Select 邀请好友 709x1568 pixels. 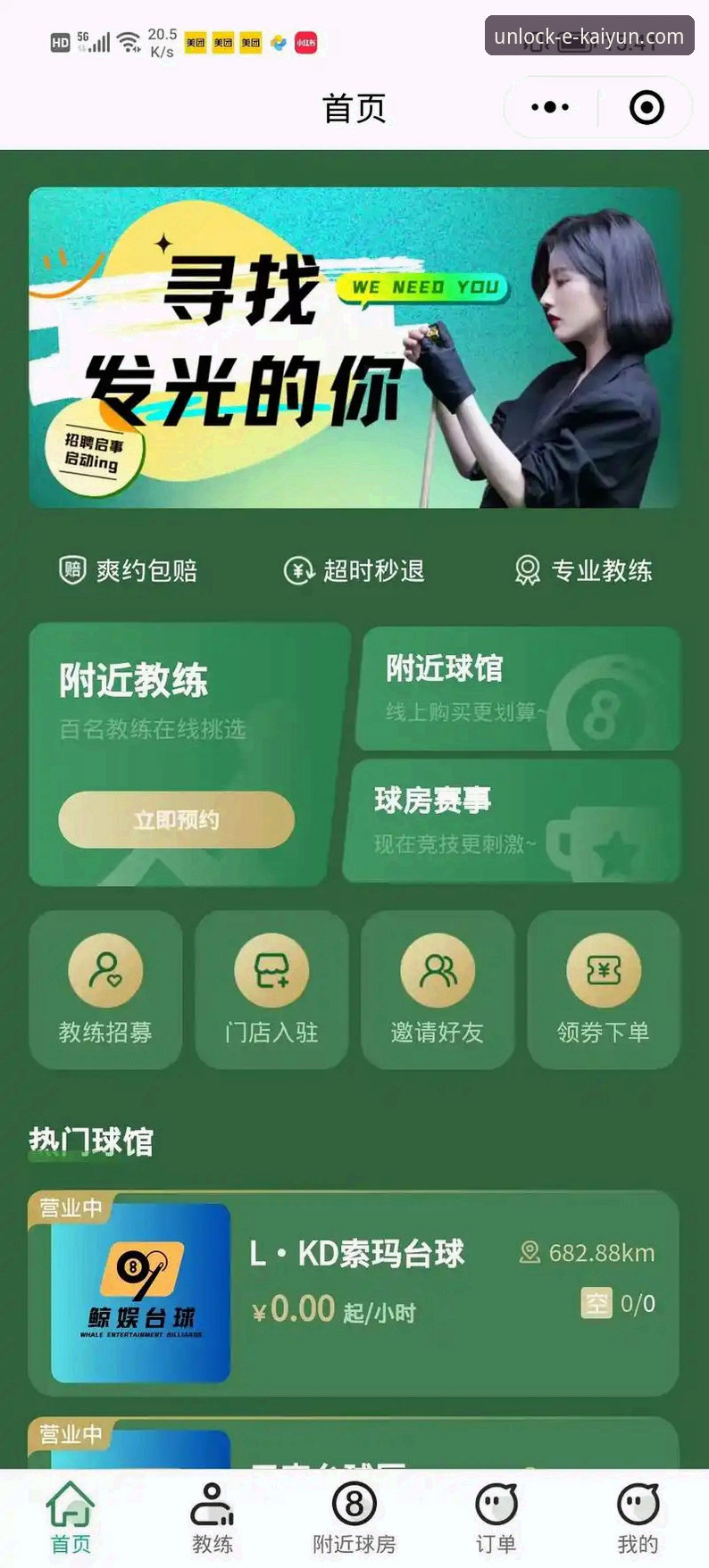[438, 989]
